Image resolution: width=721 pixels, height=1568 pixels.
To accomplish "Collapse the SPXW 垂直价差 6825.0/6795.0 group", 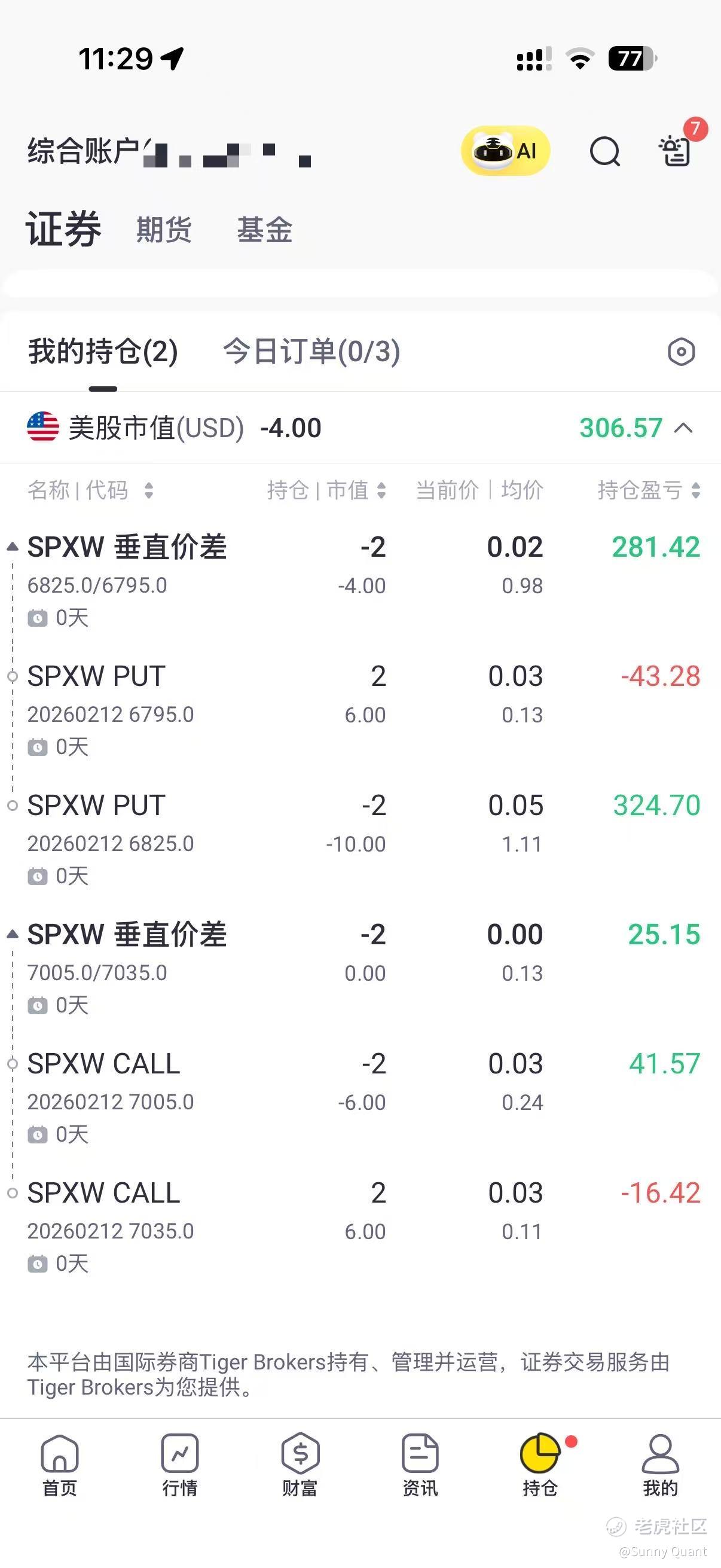I will (x=12, y=547).
